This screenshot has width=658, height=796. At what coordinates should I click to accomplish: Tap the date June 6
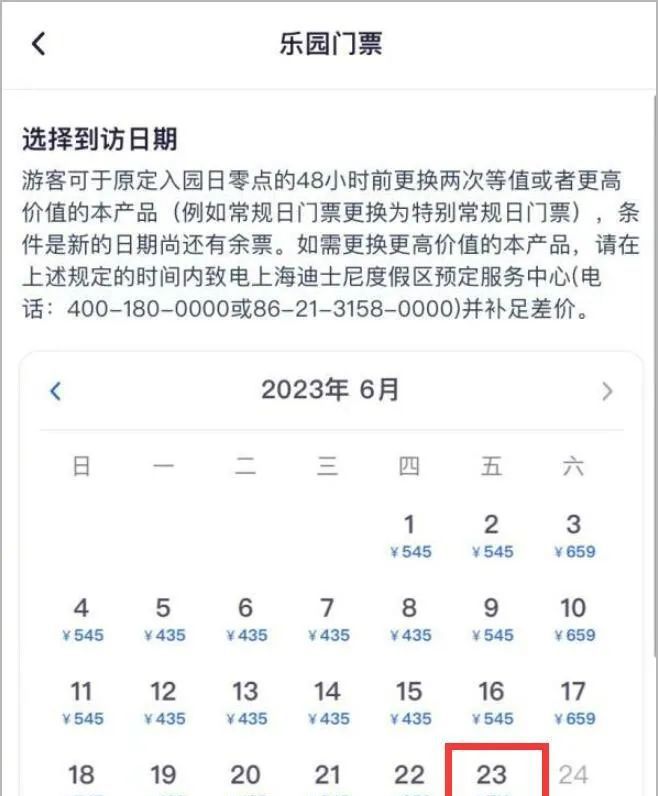pyautogui.click(x=246, y=618)
